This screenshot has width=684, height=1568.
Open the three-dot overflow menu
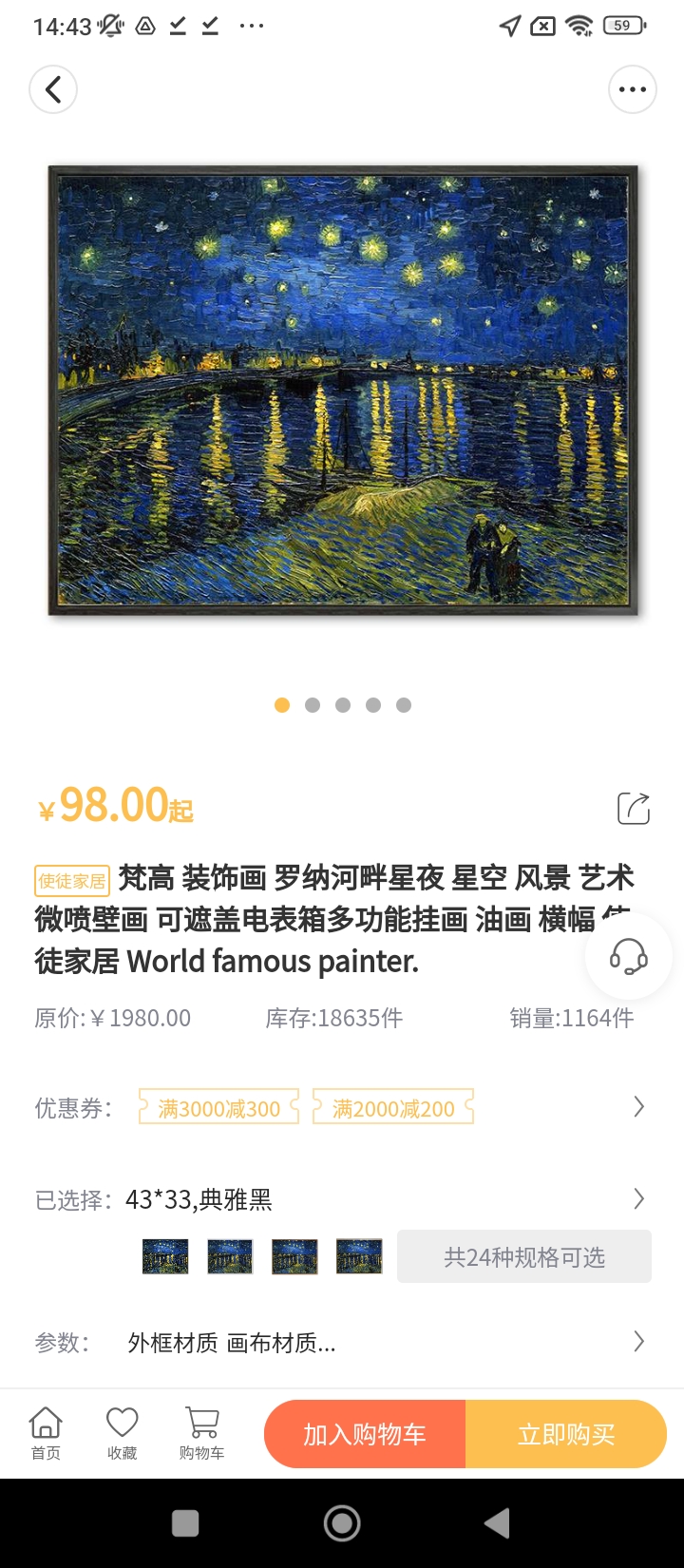tap(632, 89)
